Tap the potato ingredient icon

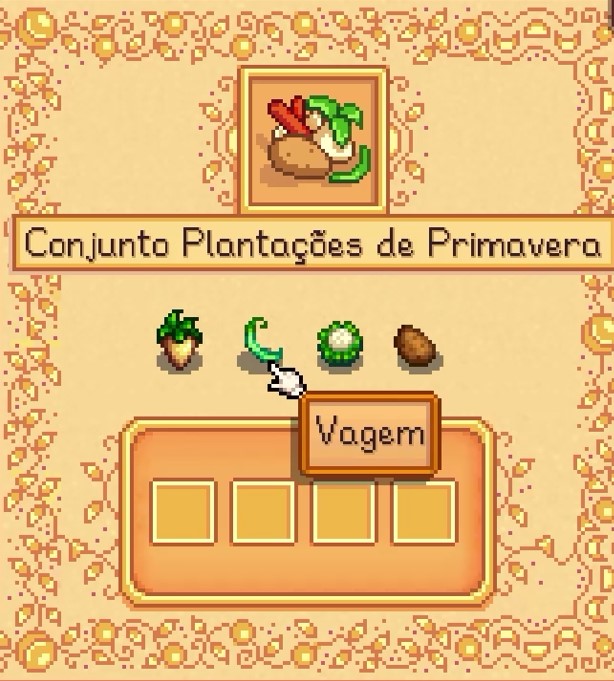[x=415, y=345]
